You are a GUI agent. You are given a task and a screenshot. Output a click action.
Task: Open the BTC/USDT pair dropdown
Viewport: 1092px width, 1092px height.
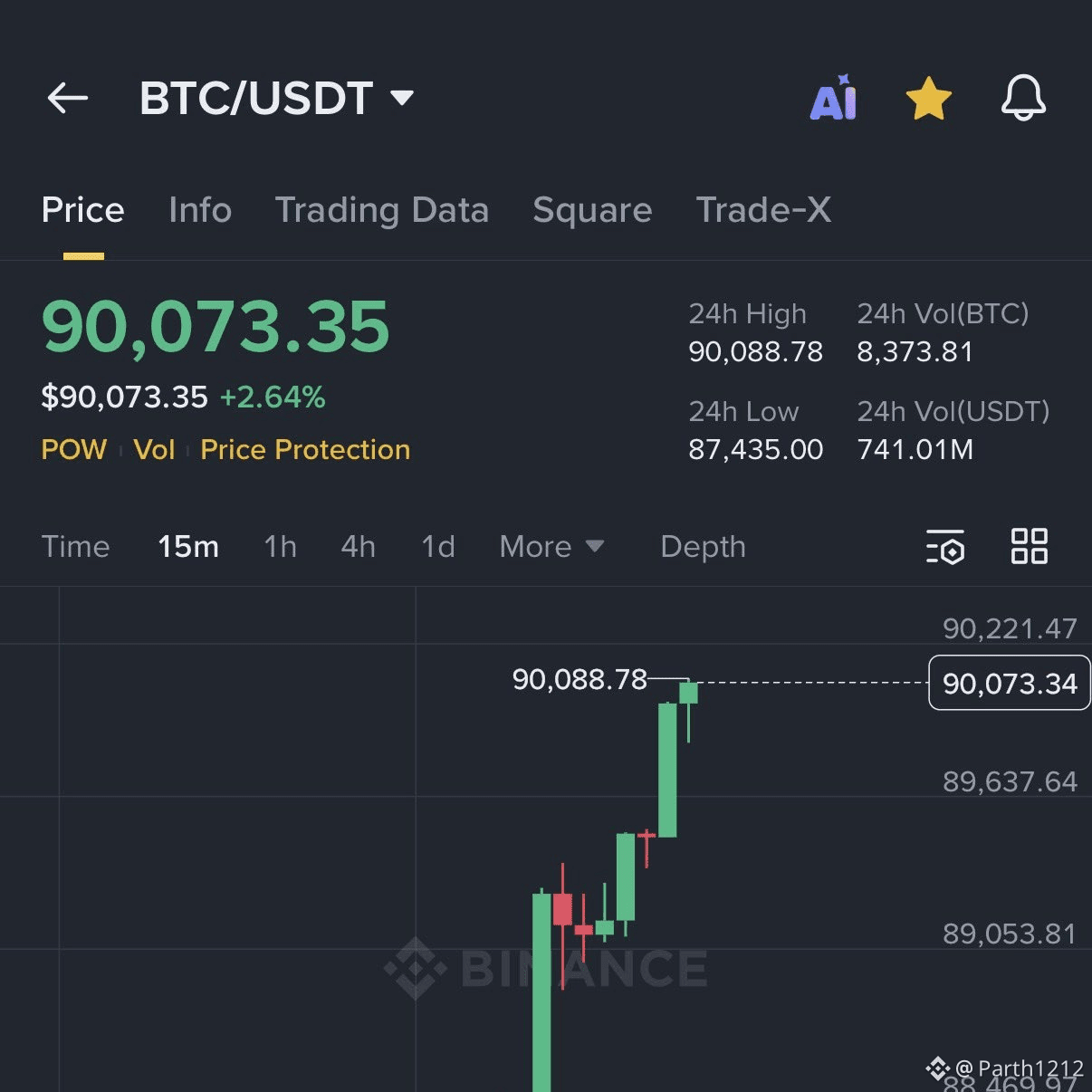point(276,98)
